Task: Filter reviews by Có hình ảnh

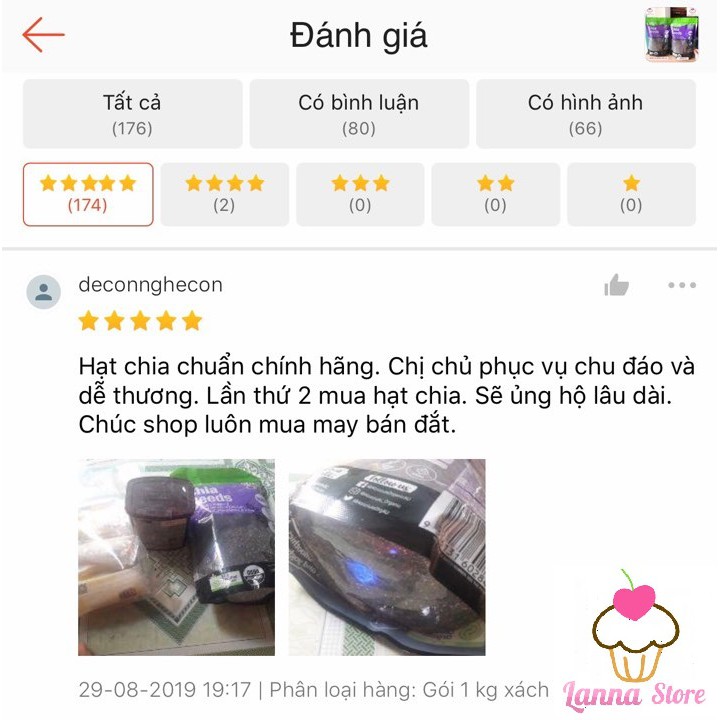Action: pyautogui.click(x=585, y=114)
